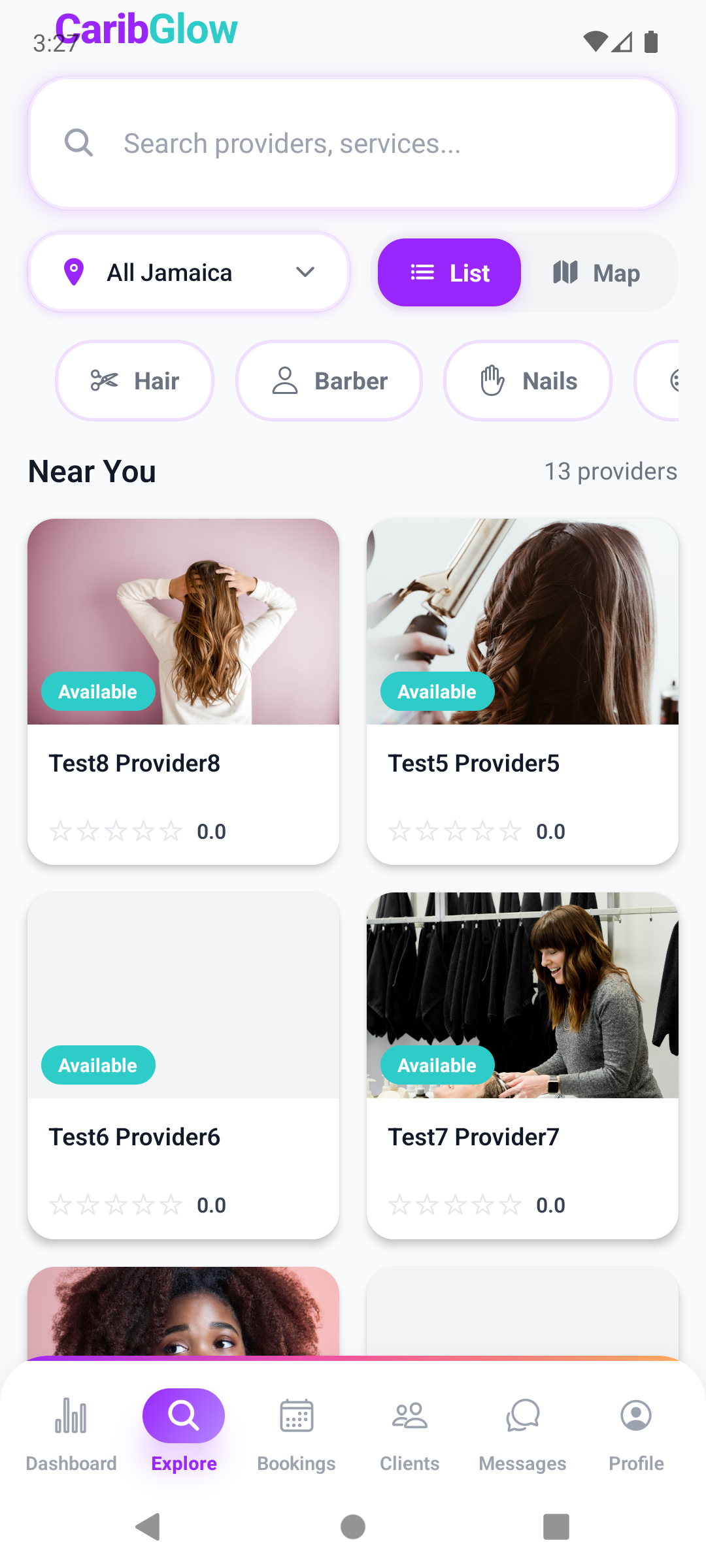Tap the search magnifier icon
This screenshot has height=1568, width=706.
pyautogui.click(x=78, y=142)
